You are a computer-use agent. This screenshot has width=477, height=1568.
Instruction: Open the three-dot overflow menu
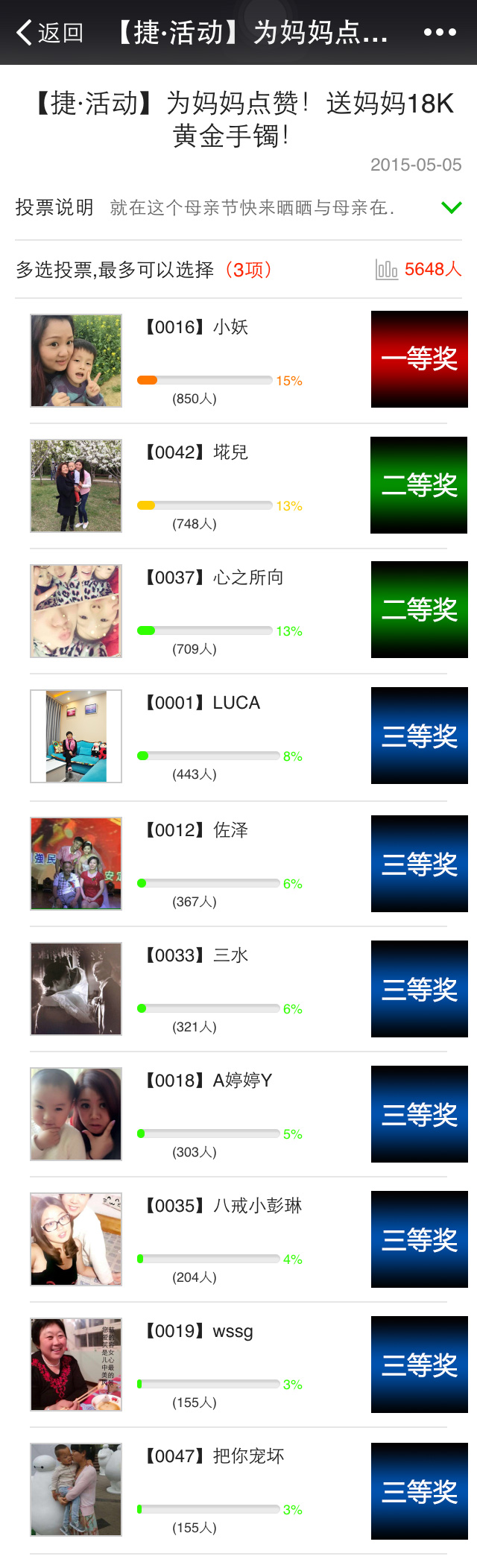pyautogui.click(x=440, y=33)
